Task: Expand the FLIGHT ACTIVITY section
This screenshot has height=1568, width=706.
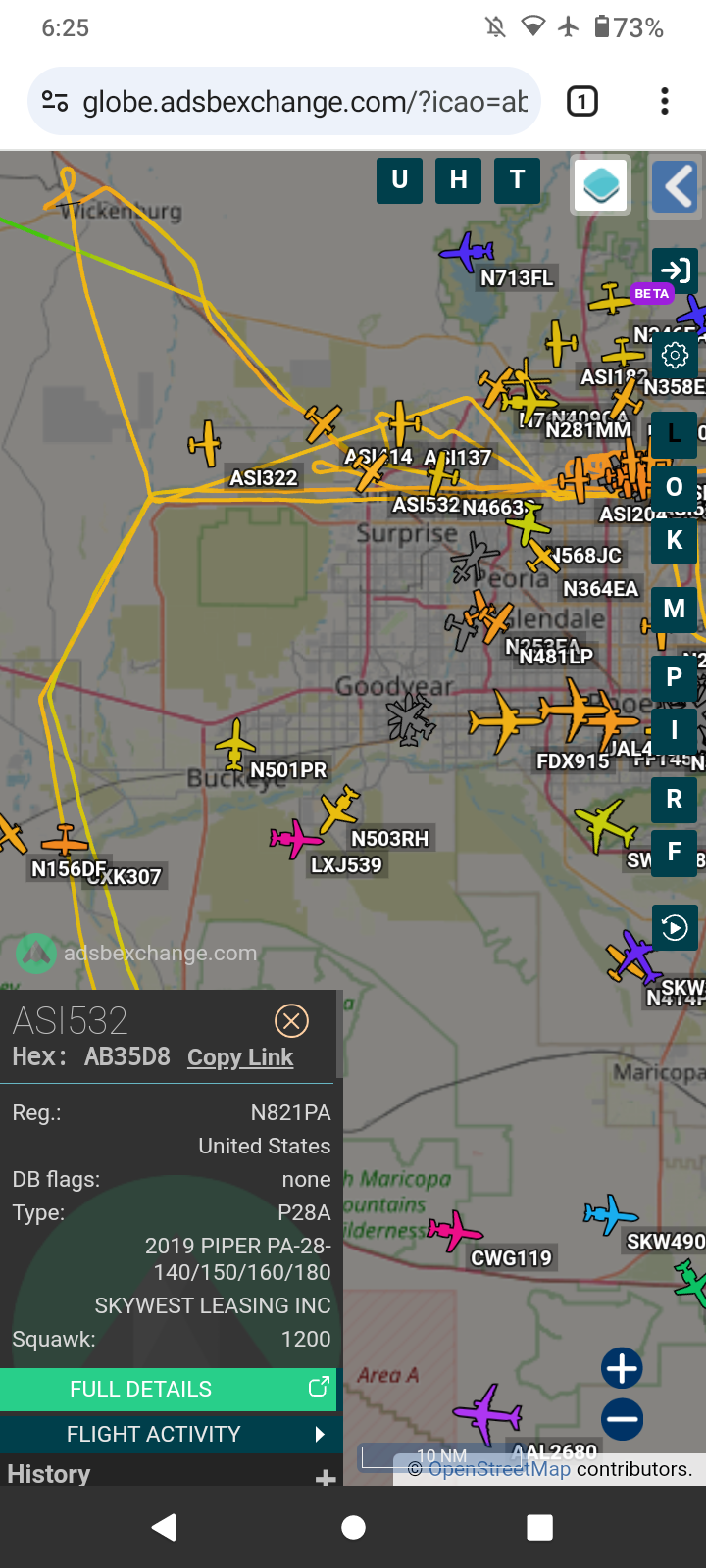Action: [168, 1434]
